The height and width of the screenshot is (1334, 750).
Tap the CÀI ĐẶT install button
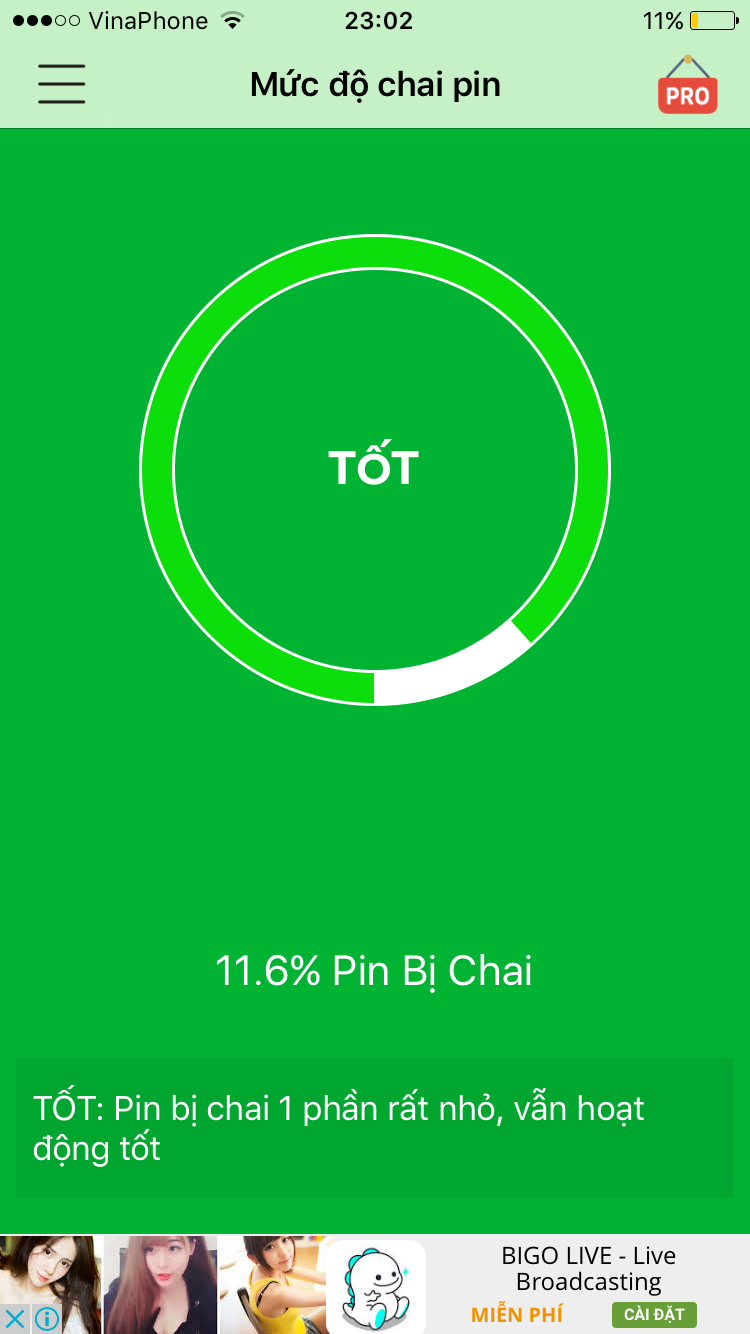point(654,1314)
